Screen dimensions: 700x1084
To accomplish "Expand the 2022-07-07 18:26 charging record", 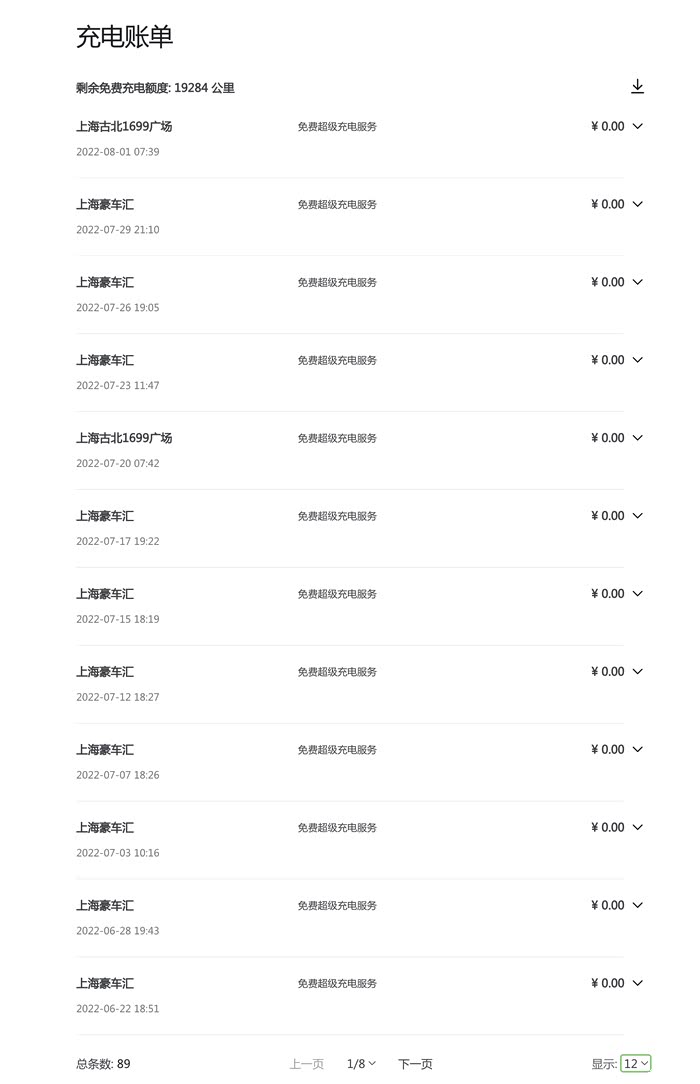I will click(638, 750).
